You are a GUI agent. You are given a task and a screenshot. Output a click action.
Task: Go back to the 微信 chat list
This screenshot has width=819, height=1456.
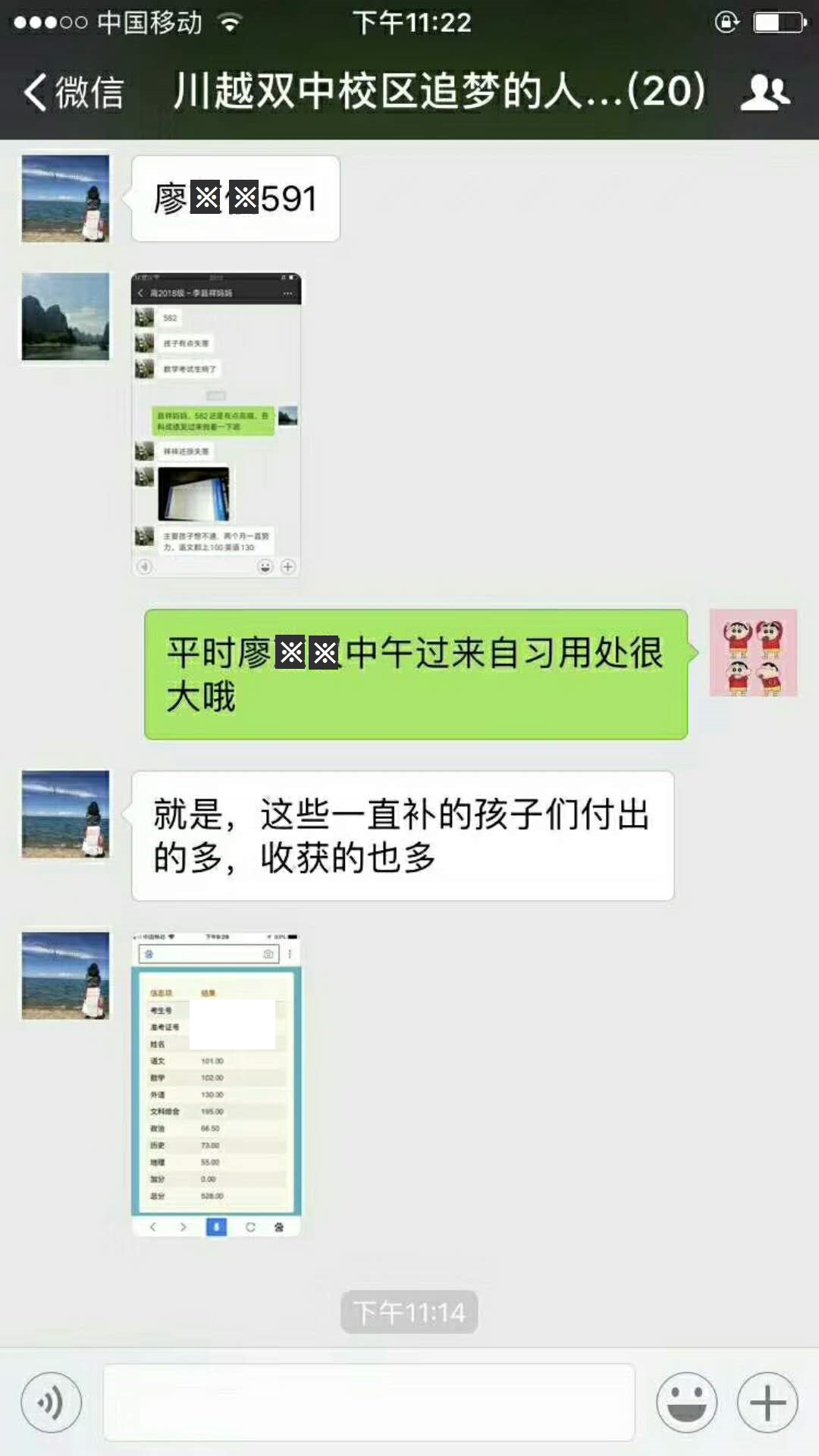pos(74,93)
